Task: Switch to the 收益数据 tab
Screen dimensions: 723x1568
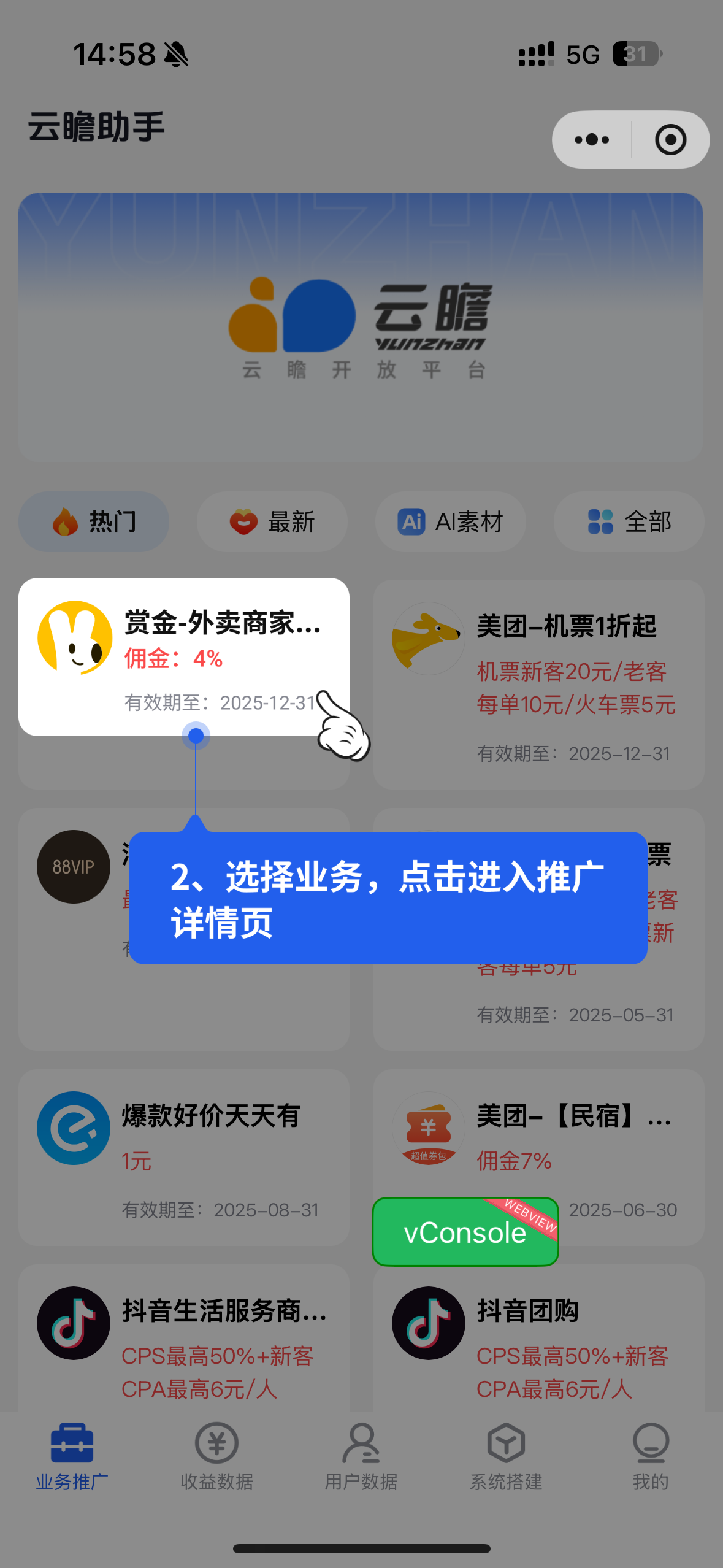Action: (216, 1457)
